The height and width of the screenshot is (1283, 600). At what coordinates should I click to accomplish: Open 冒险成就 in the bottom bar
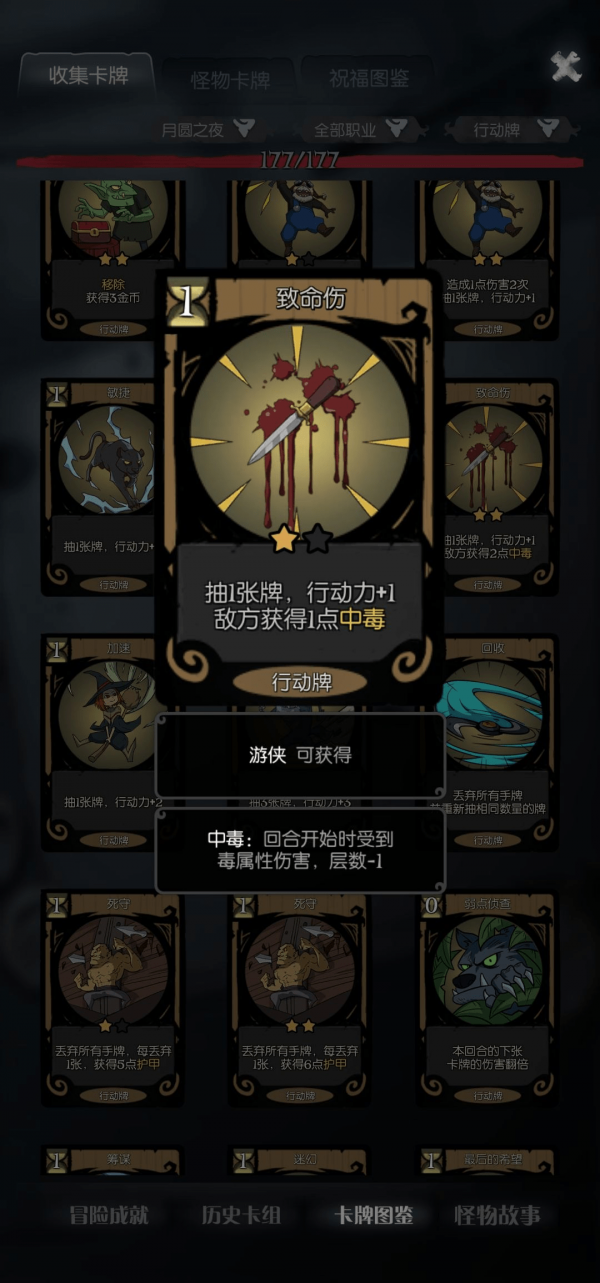(109, 1215)
